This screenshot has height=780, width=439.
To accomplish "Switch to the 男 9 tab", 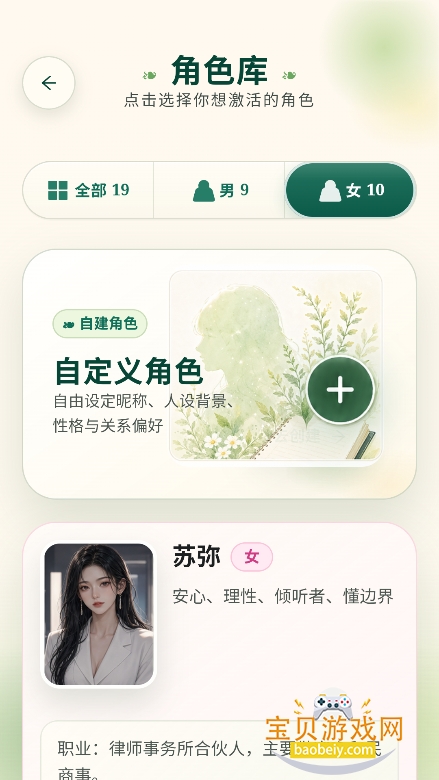I will pyautogui.click(x=219, y=190).
